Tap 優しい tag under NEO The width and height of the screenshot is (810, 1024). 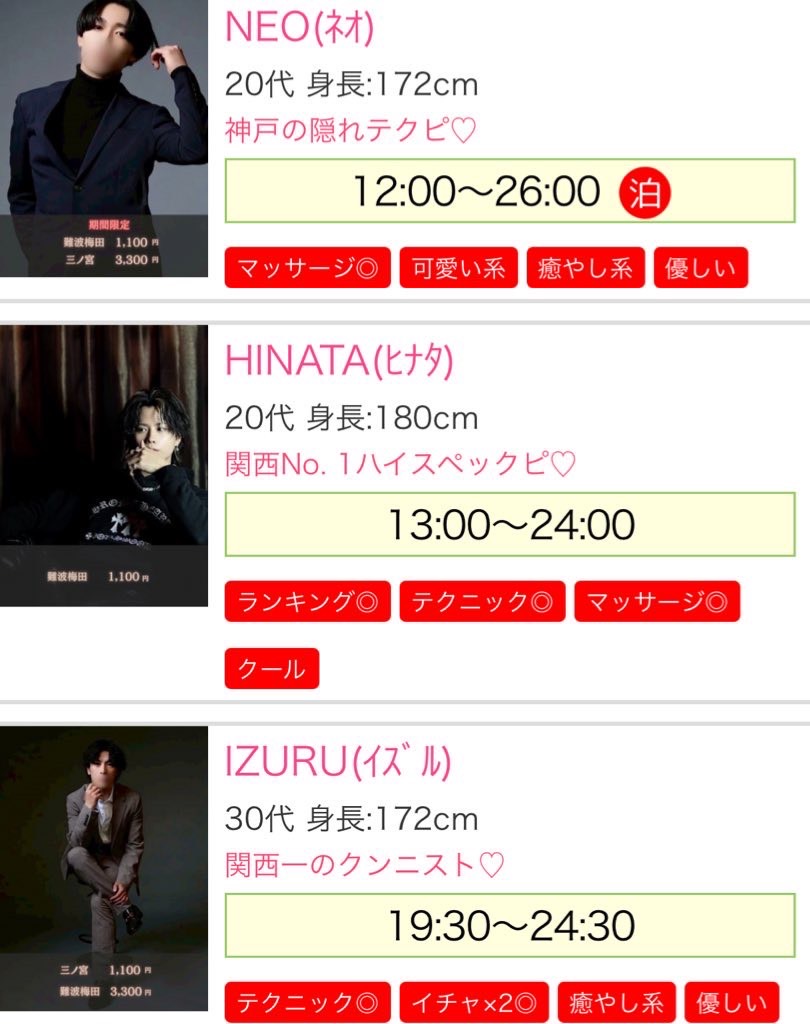coord(700,269)
